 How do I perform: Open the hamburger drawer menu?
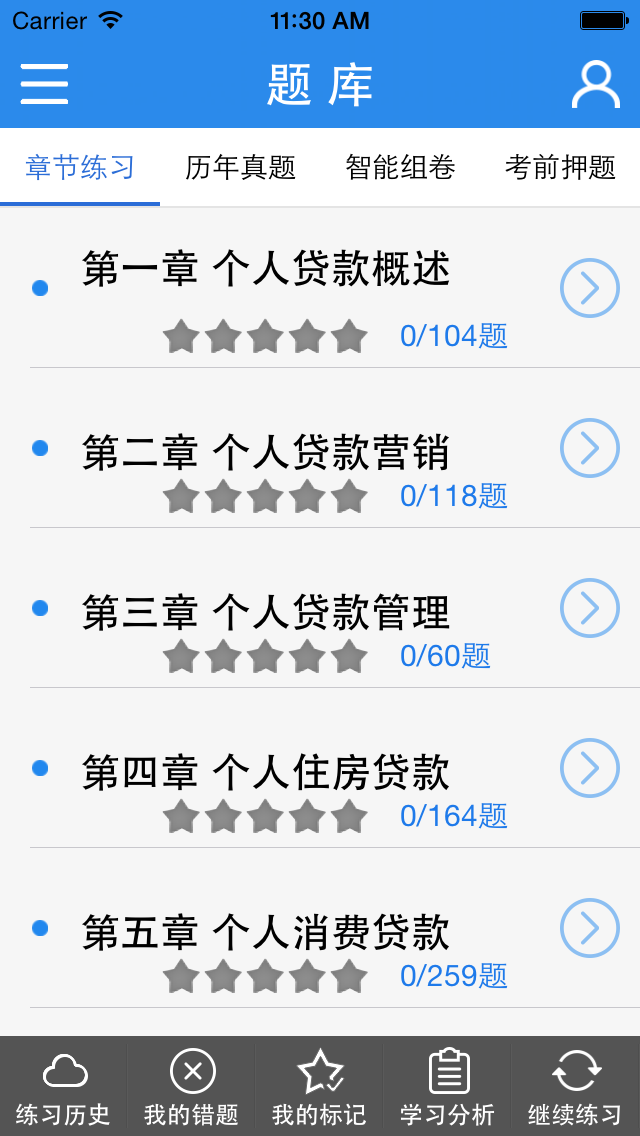click(44, 84)
